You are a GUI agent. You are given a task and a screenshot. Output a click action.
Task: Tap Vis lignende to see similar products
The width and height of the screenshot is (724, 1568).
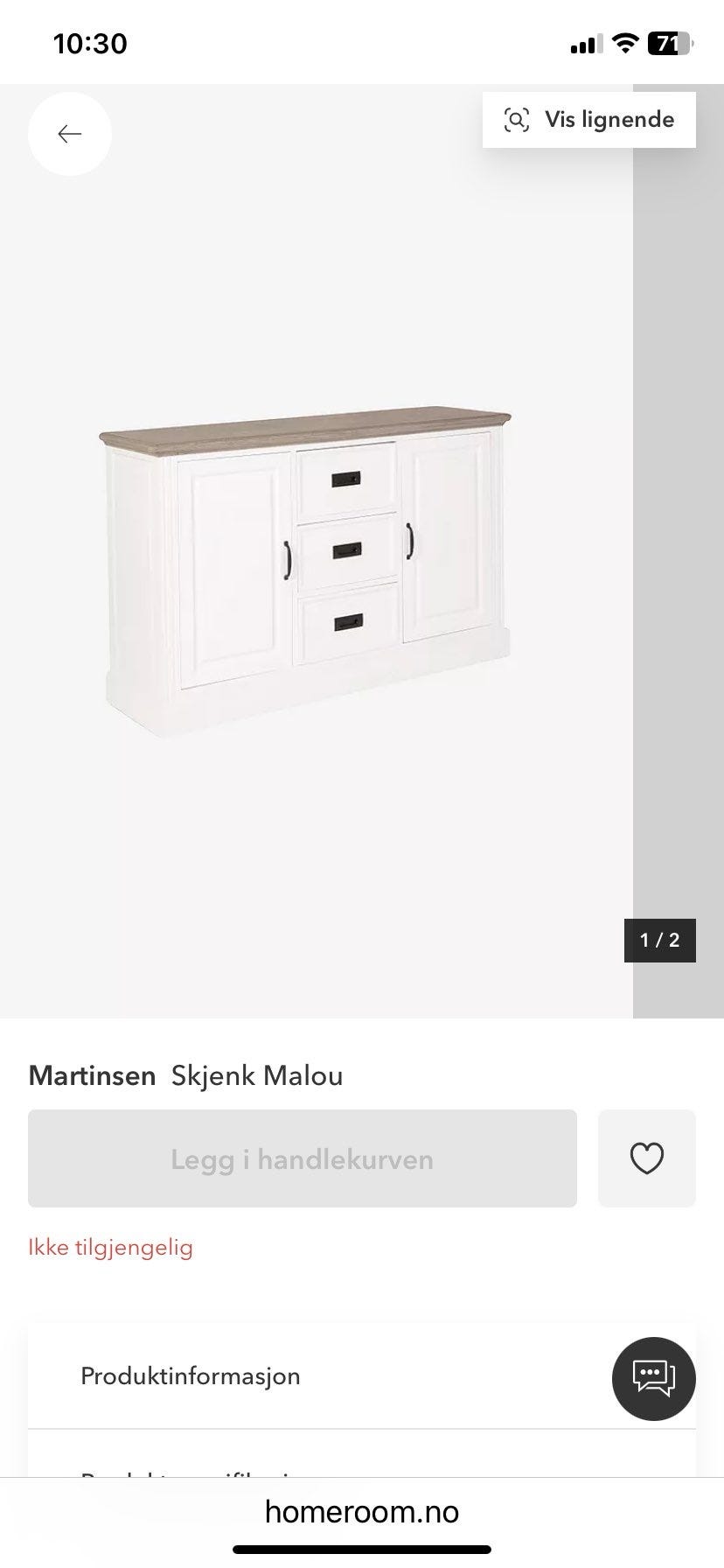(x=589, y=120)
